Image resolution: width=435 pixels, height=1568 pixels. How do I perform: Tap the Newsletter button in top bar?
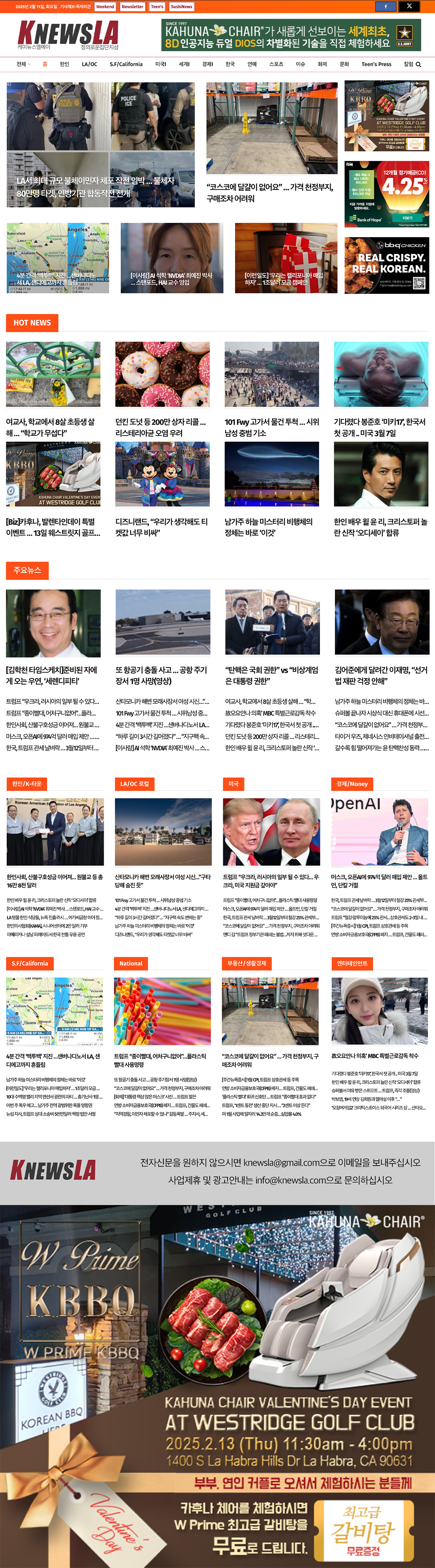pos(132,7)
